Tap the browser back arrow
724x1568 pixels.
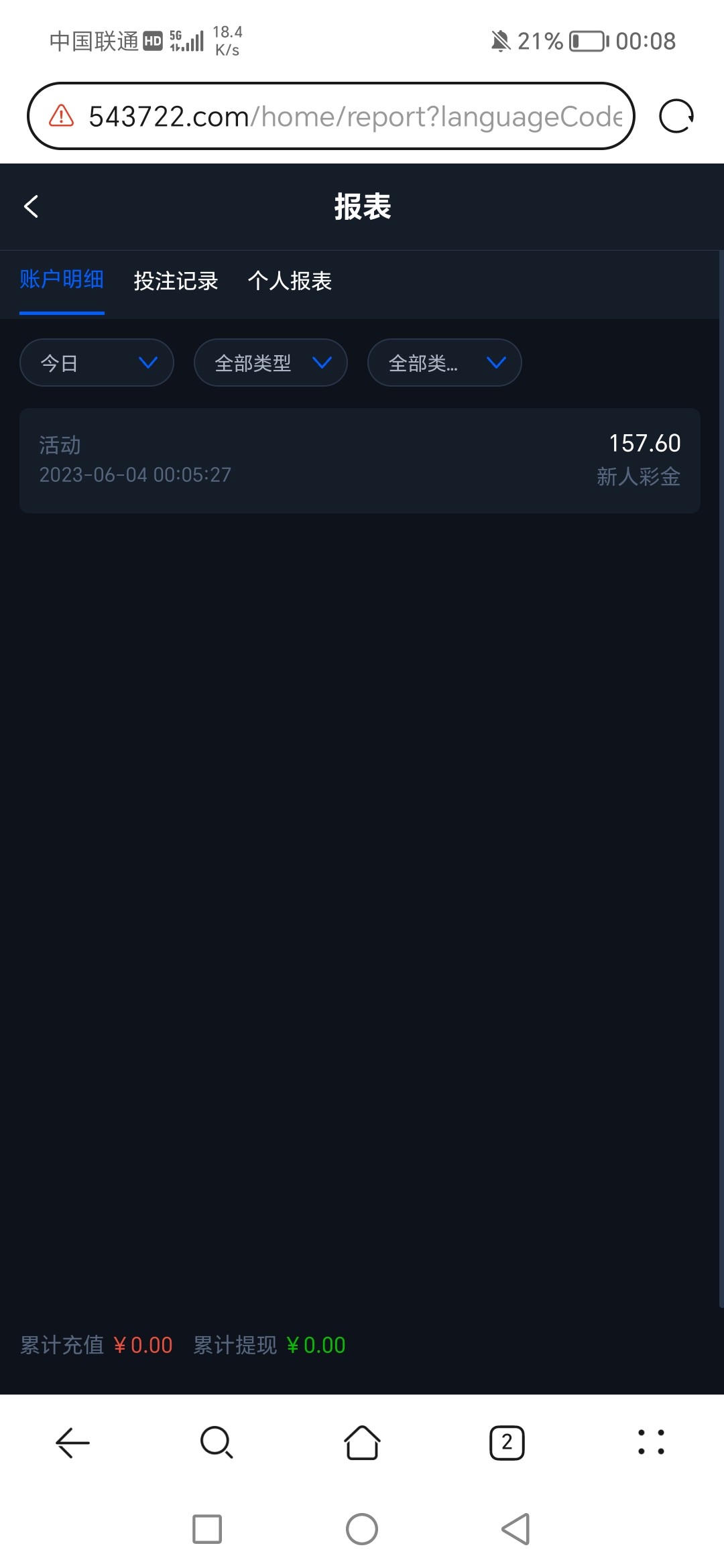[x=72, y=1442]
